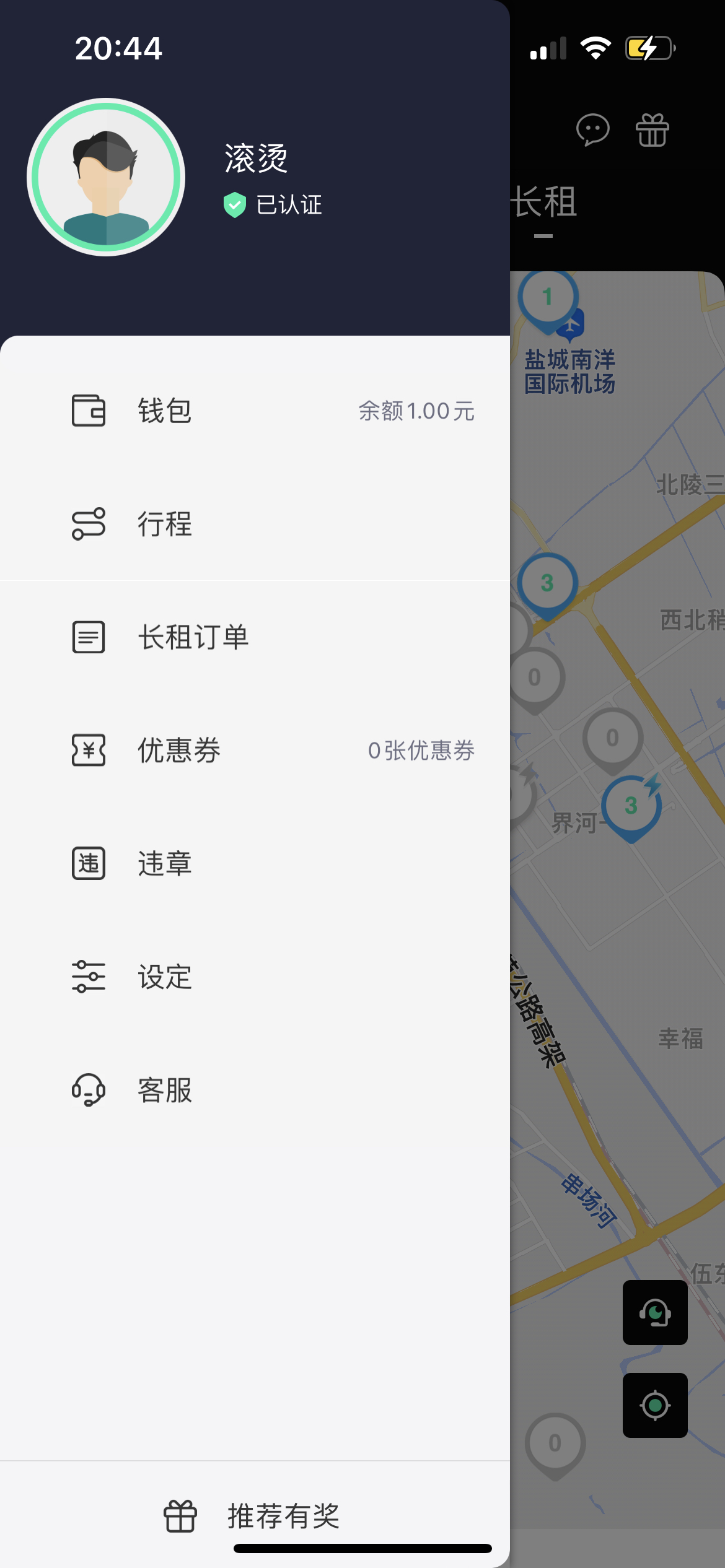Contact 客服 in the drawer menu
Screen dimensions: 725x1568
255,1090
